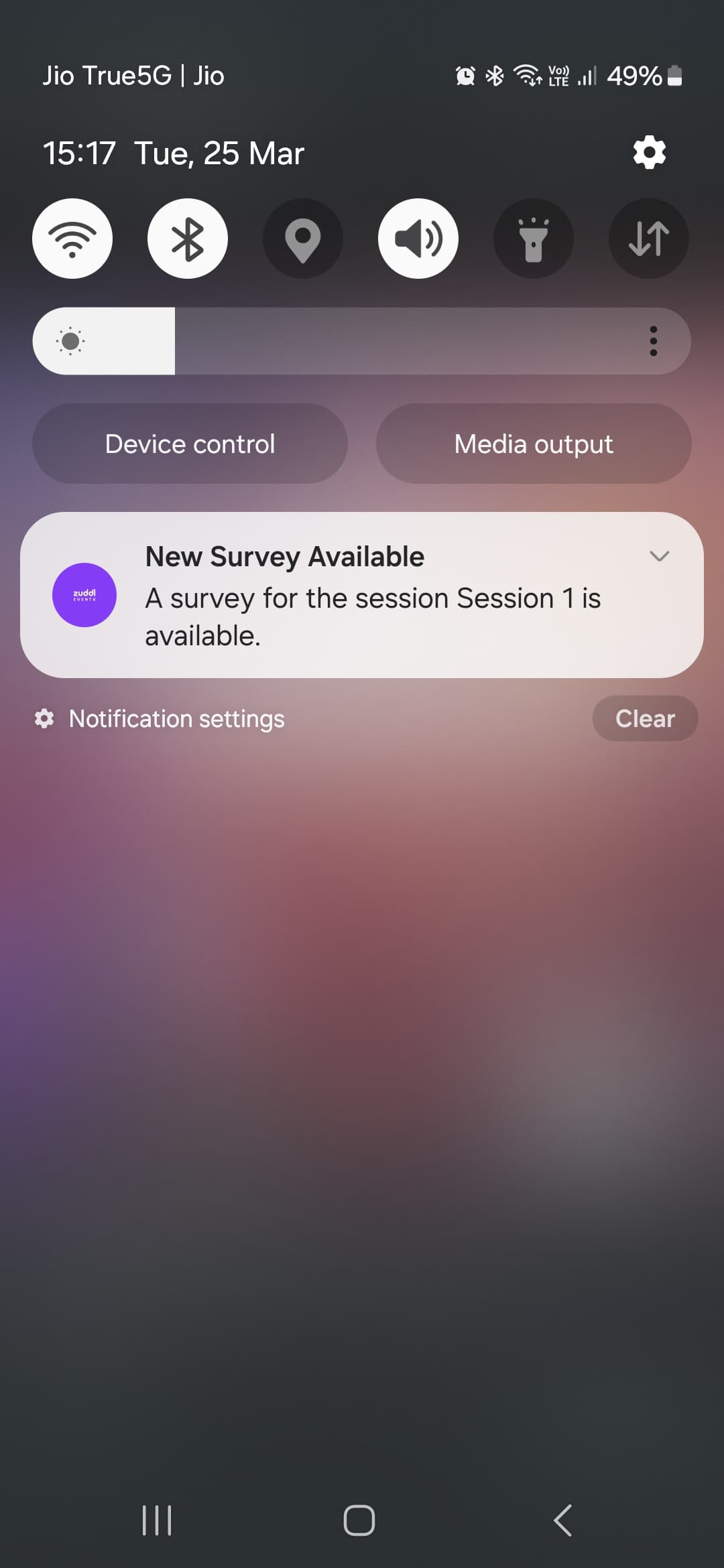Viewport: 724px width, 1568px height.
Task: Go to the home screen
Action: pyautogui.click(x=359, y=1520)
